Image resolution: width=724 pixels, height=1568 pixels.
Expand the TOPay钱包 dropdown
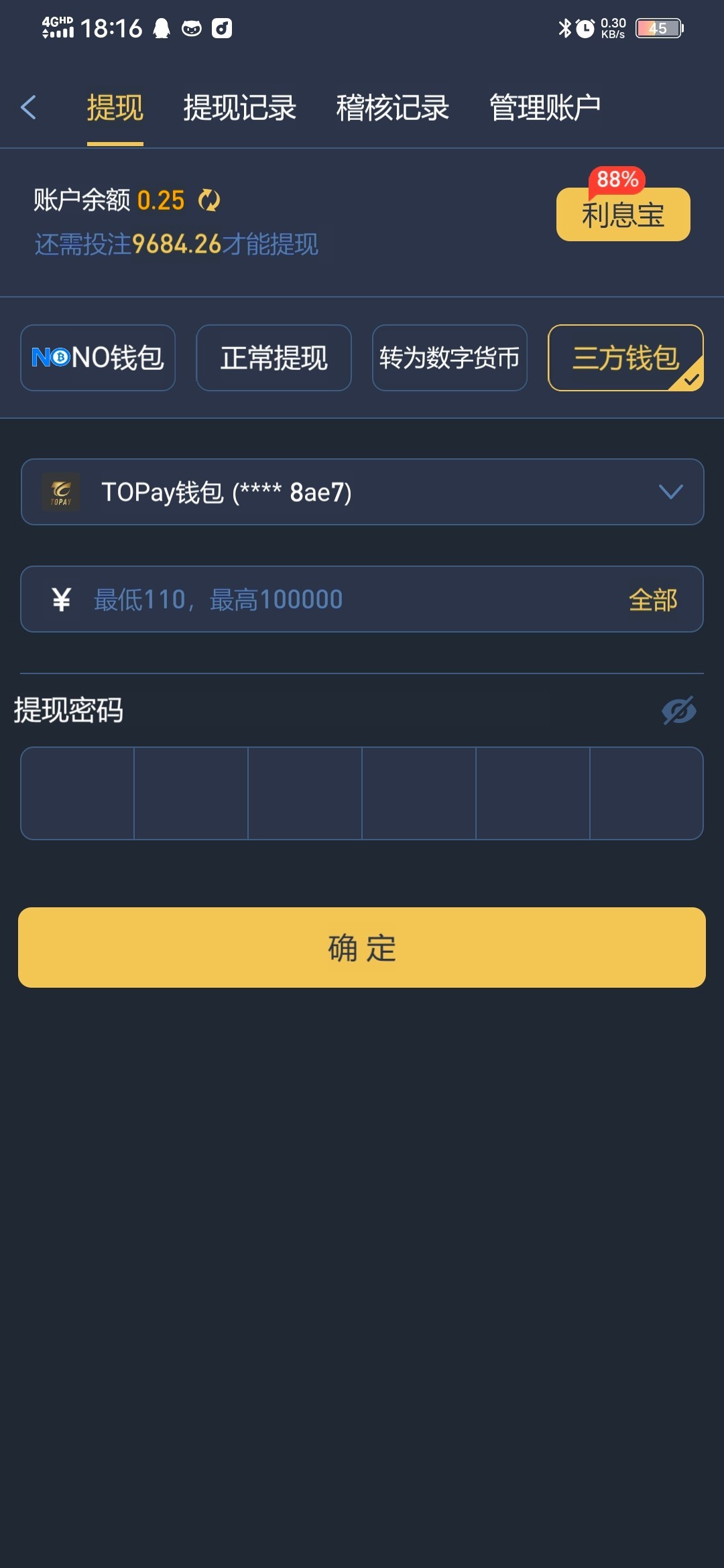(362, 492)
